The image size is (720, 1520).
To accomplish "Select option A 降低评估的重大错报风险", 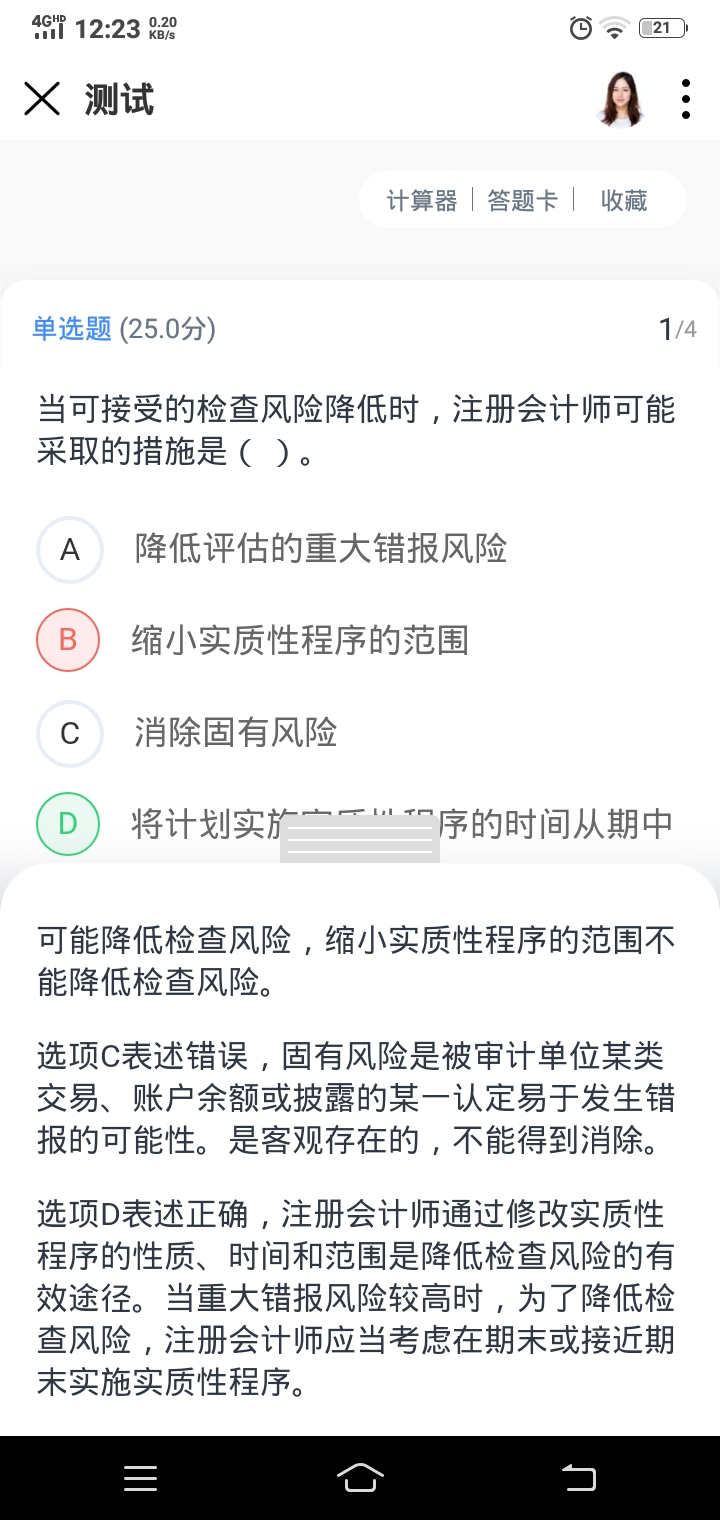I will pos(70,549).
